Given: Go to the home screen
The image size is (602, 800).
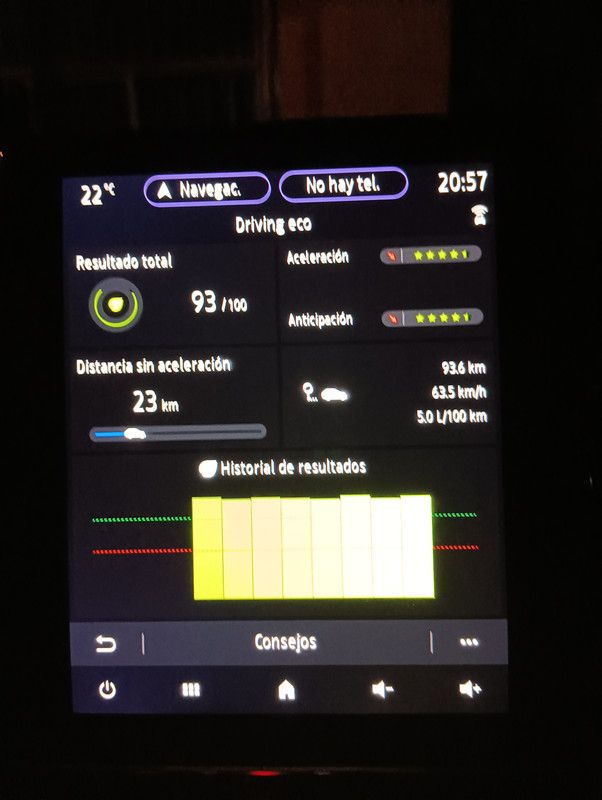Looking at the screenshot, I should 286,690.
